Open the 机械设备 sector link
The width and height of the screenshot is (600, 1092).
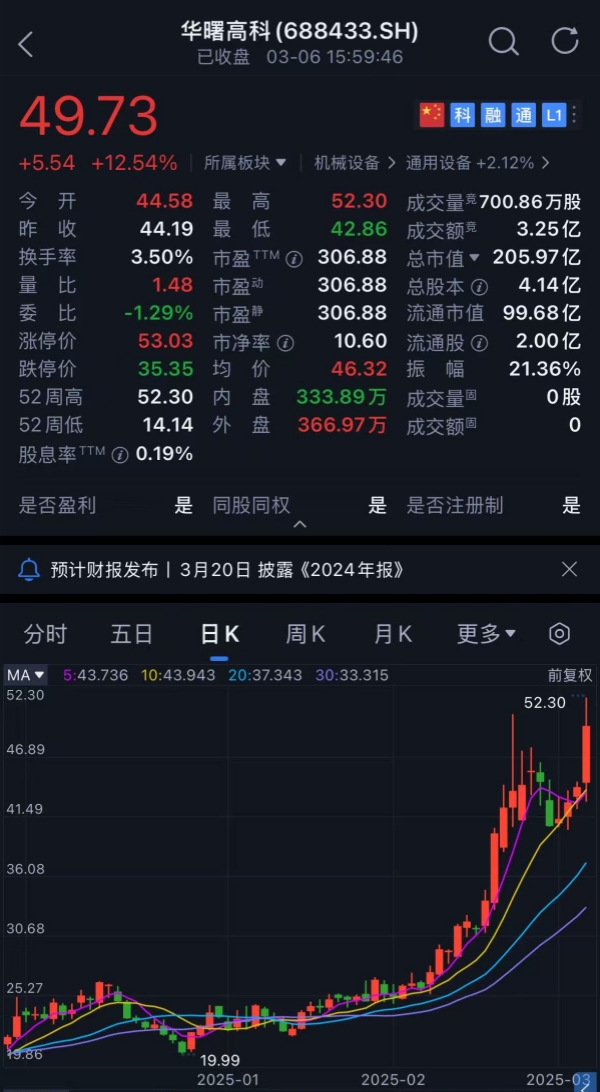click(x=354, y=163)
